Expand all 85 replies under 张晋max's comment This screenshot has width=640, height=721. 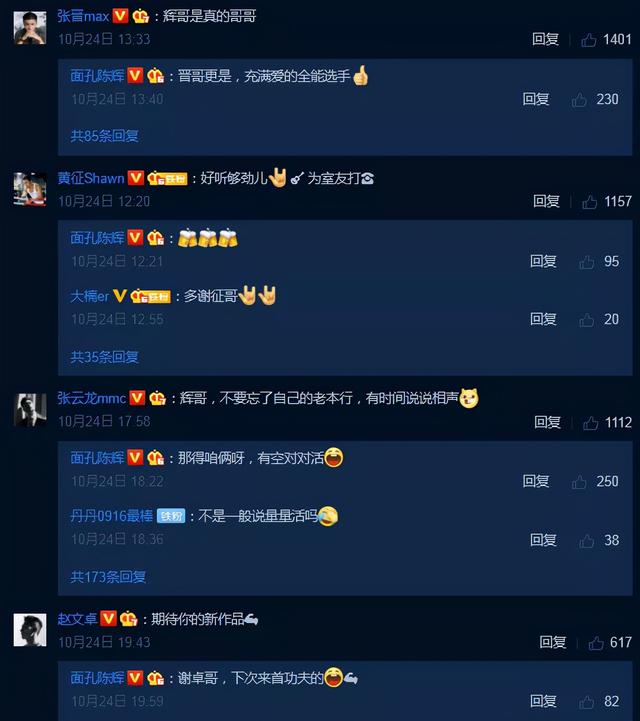click(x=104, y=135)
